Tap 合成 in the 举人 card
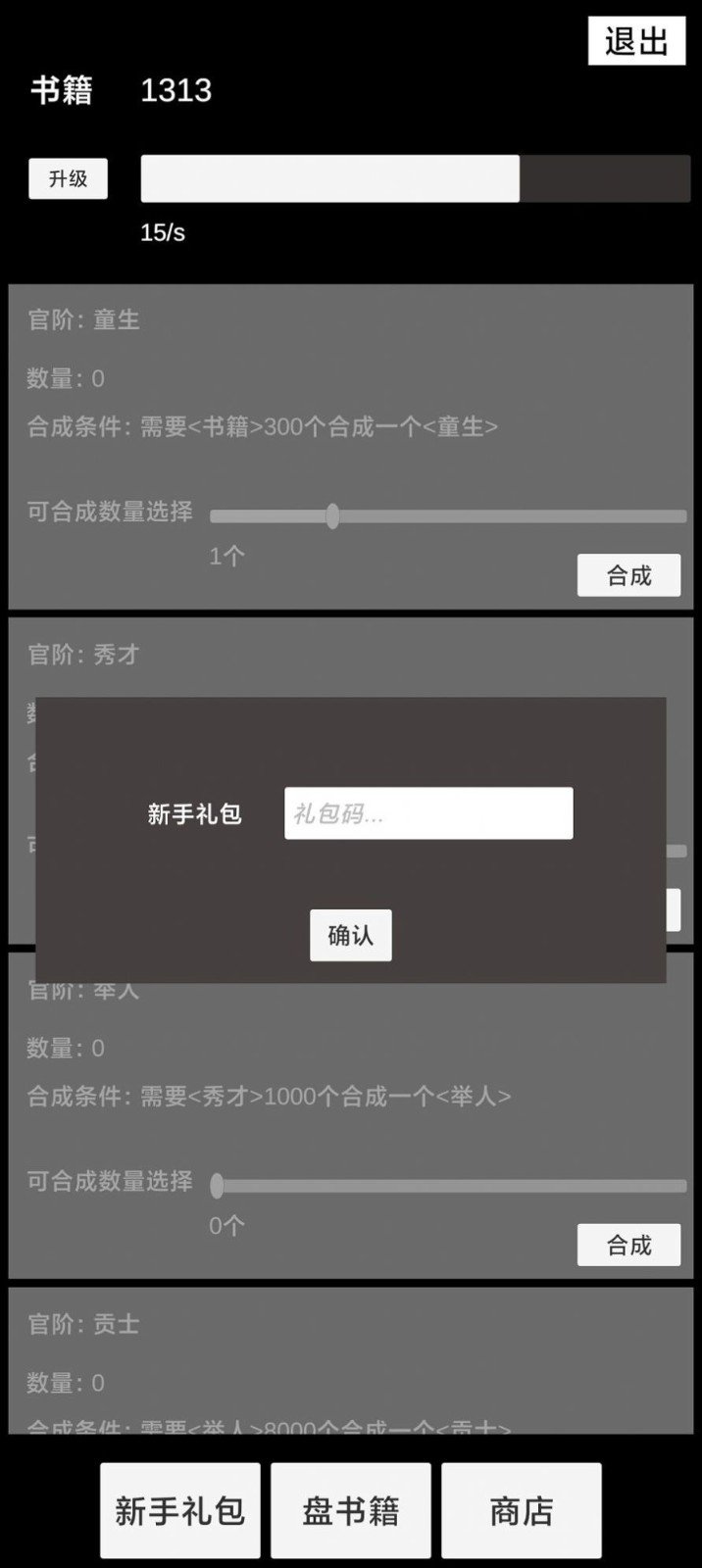The image size is (702, 1568). click(628, 1245)
